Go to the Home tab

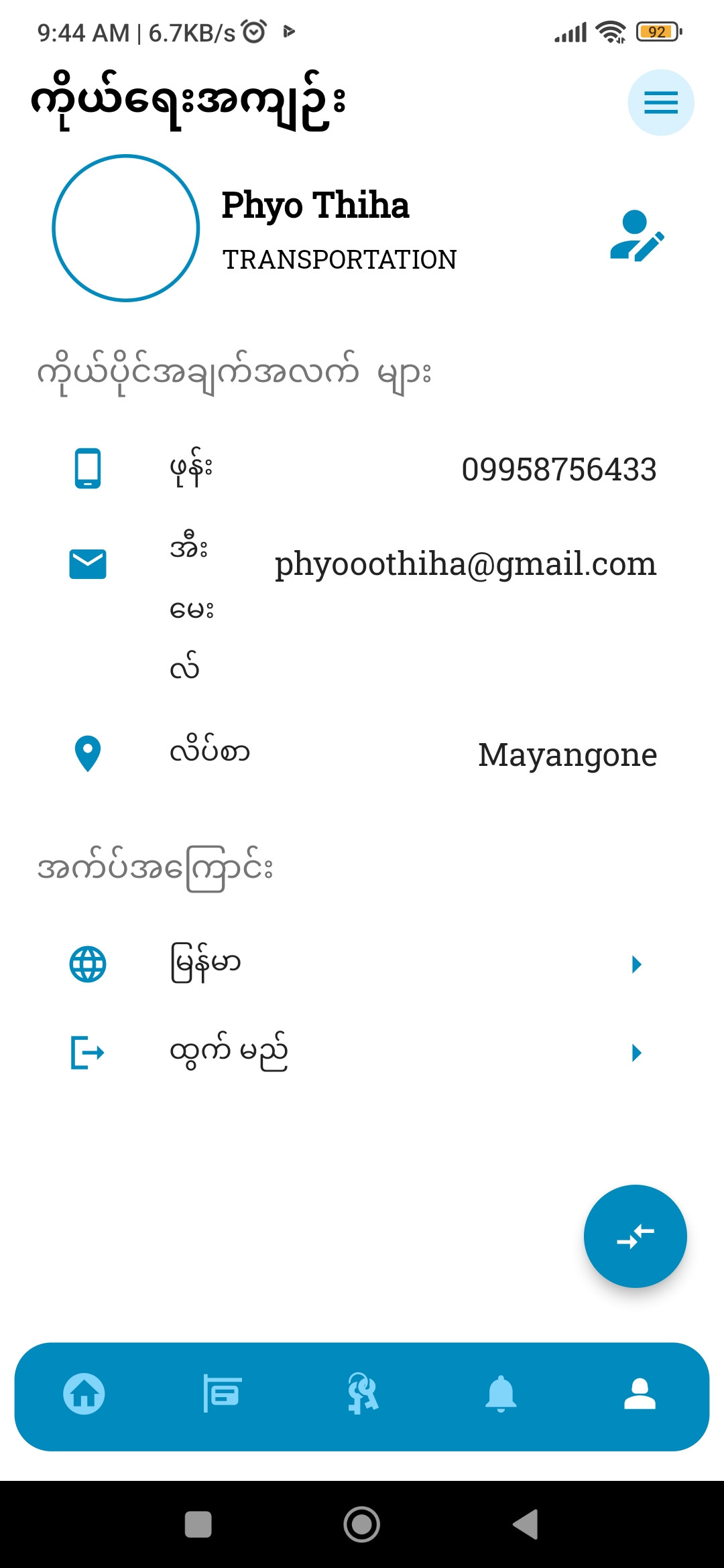[x=84, y=1394]
